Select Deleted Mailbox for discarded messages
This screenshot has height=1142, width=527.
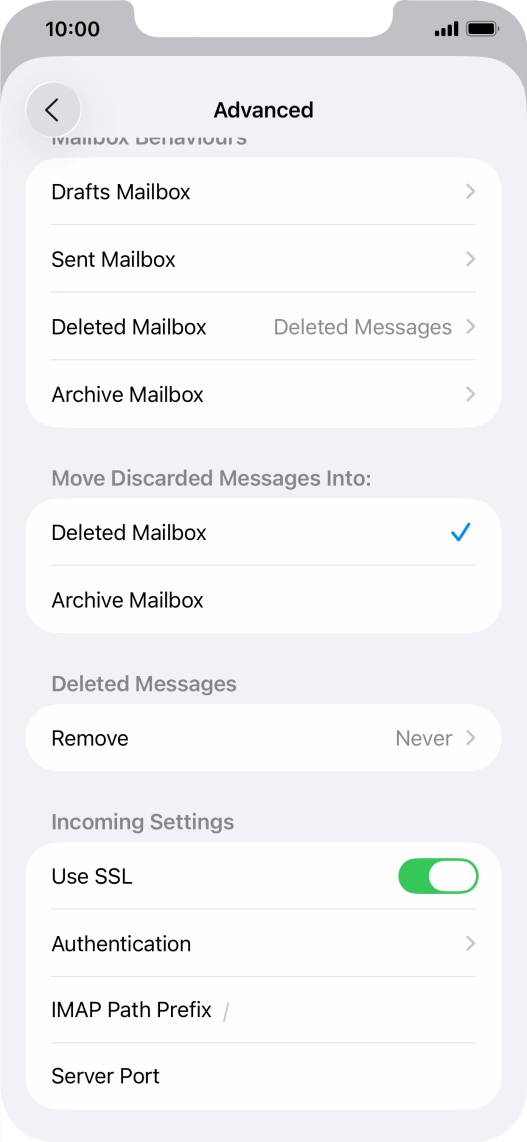(264, 532)
